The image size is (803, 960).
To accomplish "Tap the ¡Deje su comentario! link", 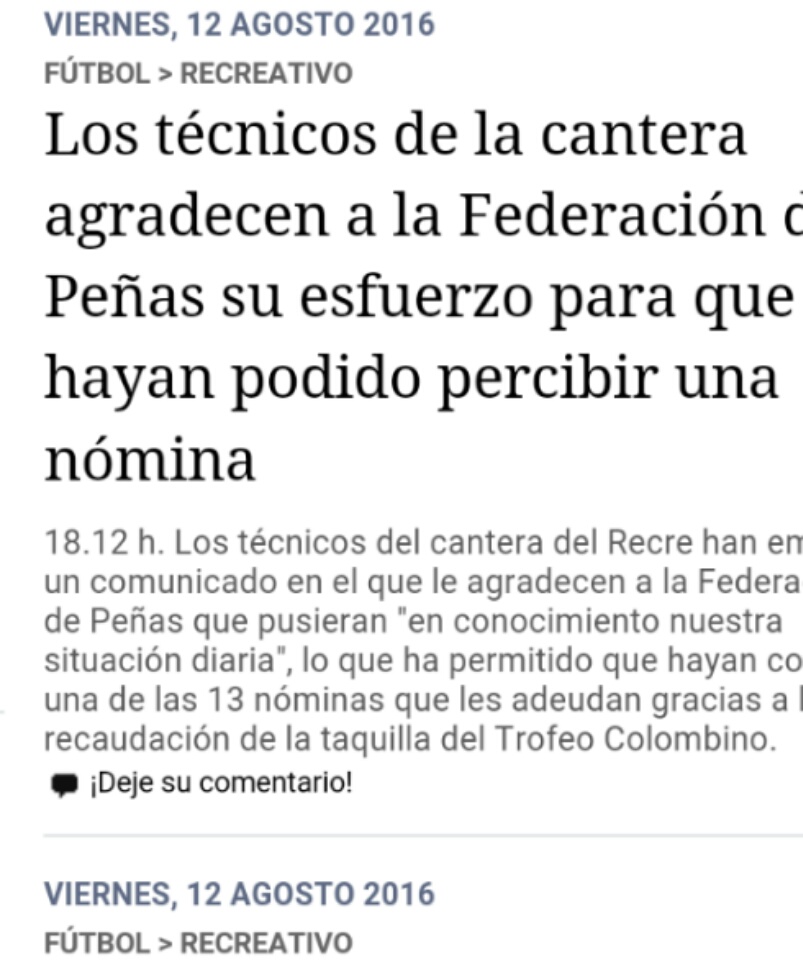I will point(220,783).
